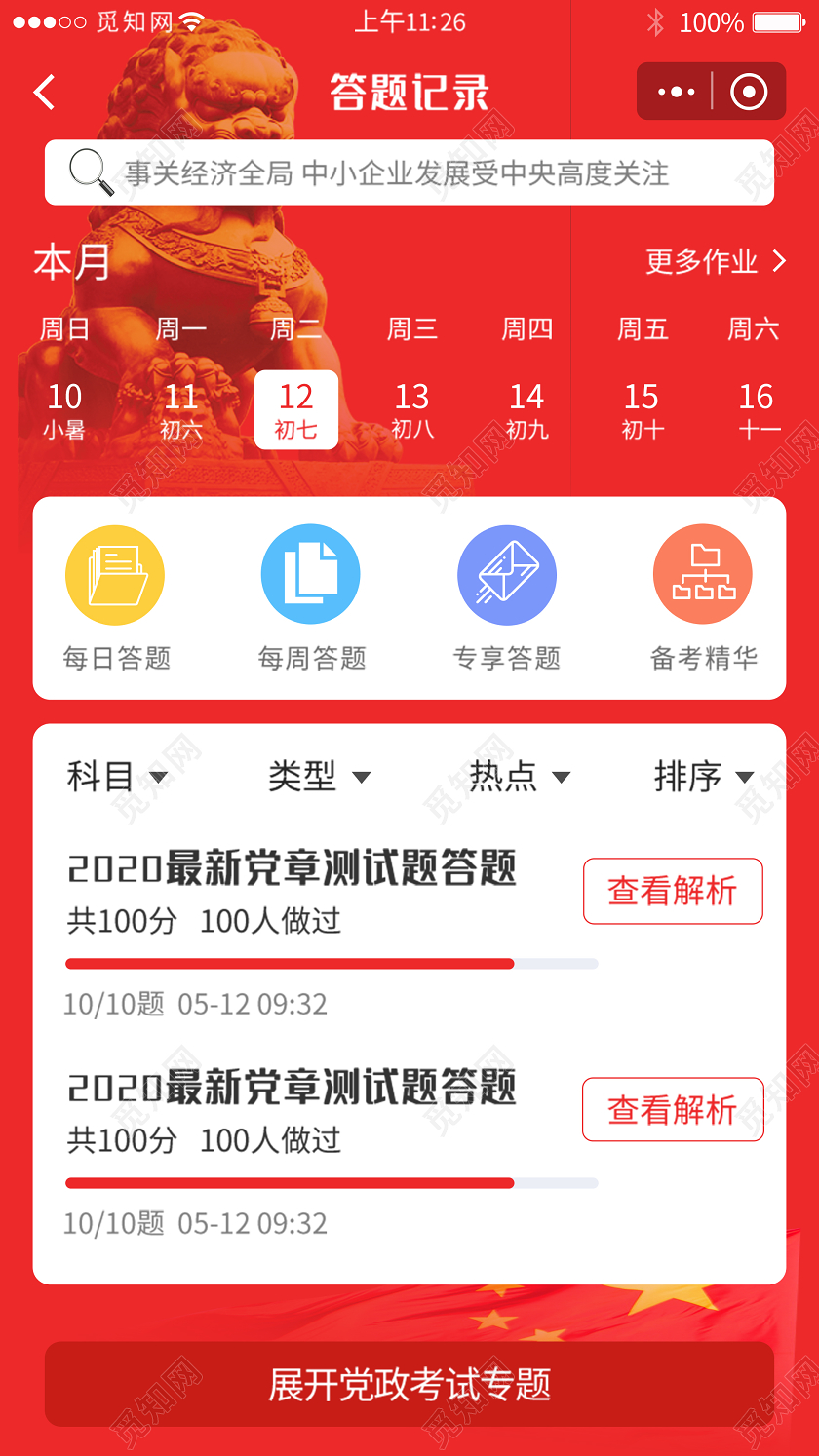Switch to 热点 hot topics filter
This screenshot has height=1456, width=819.
tap(519, 777)
